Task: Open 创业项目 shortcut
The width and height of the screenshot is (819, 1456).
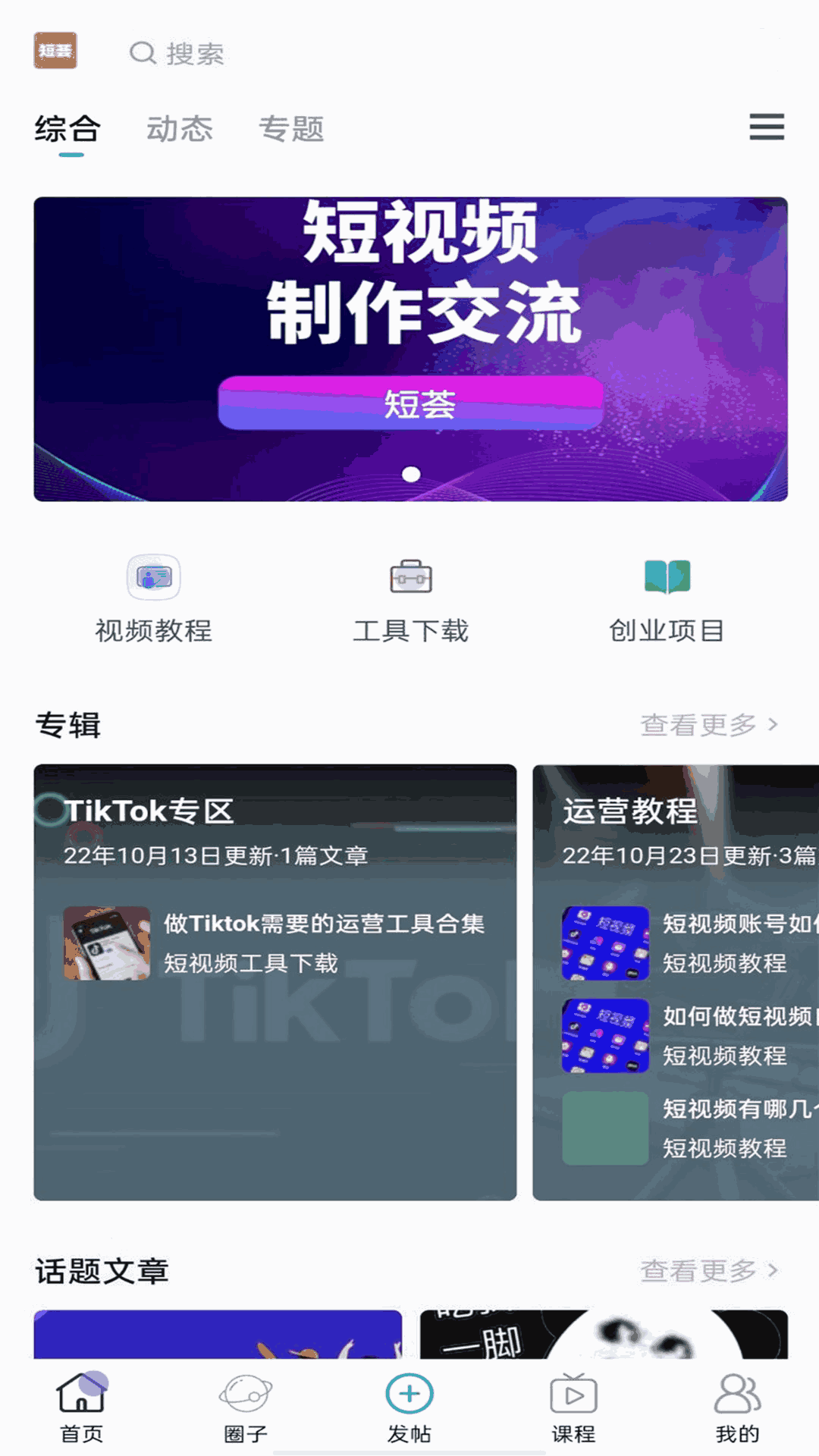Action: coord(667,599)
